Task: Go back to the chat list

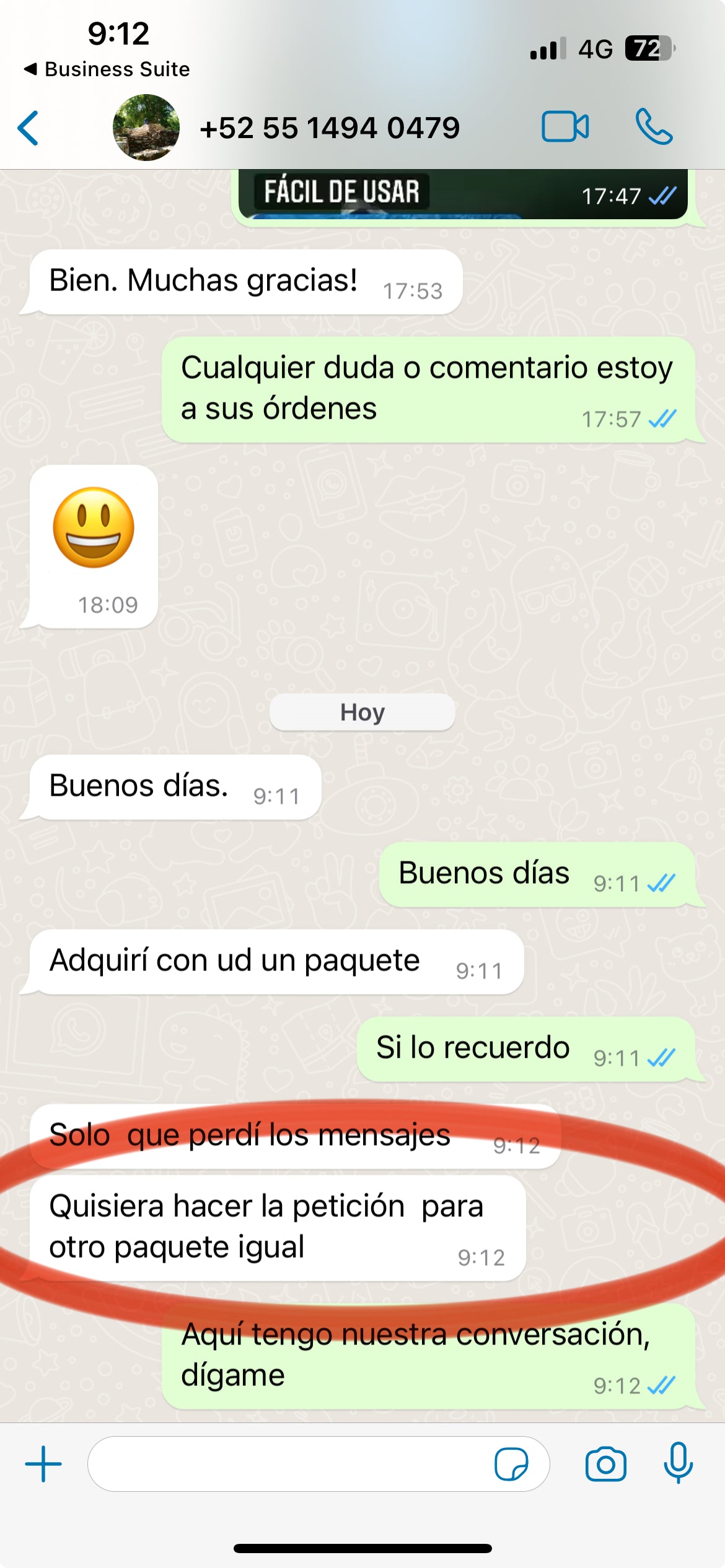Action: [29, 128]
